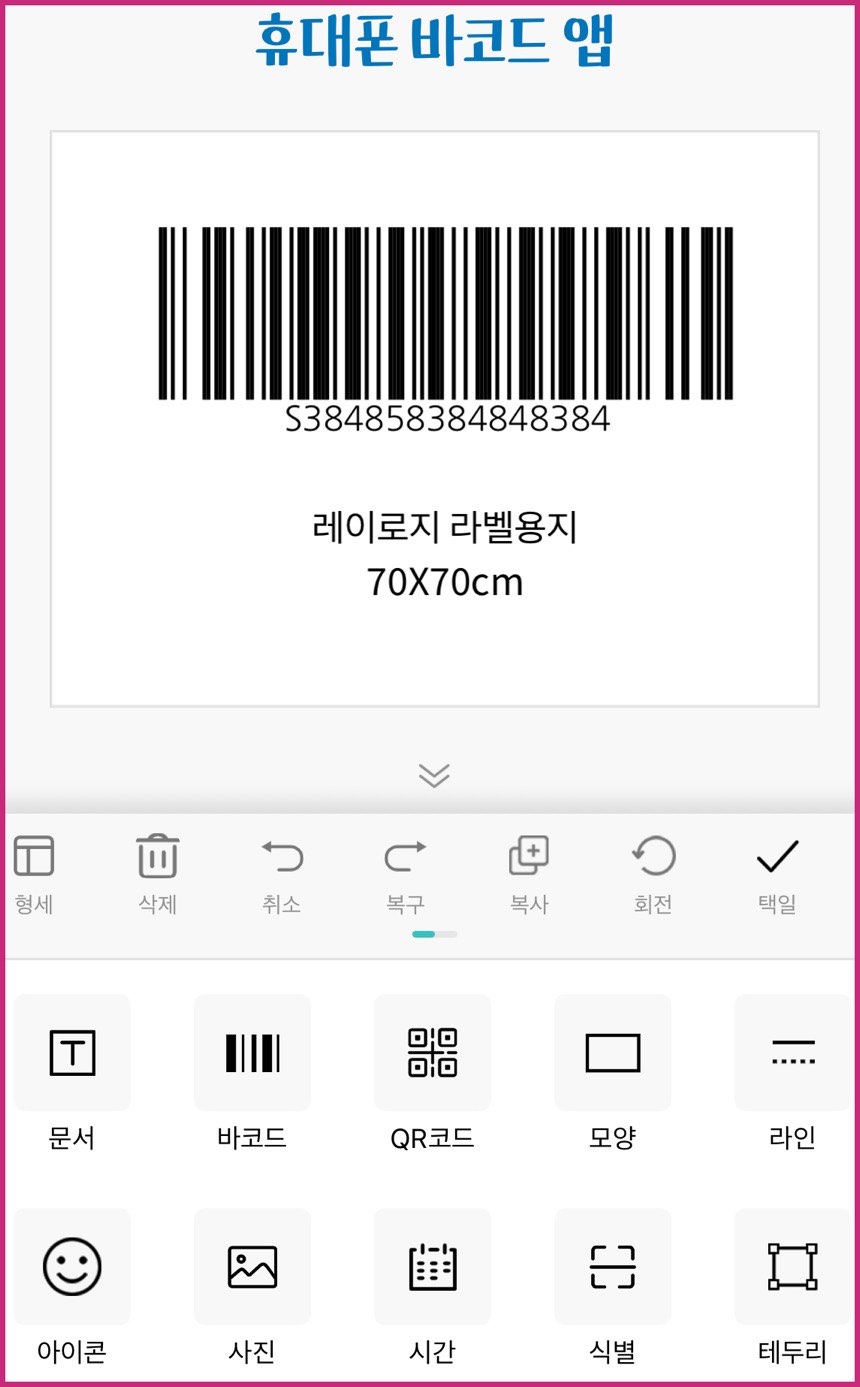Choose the 모양 shape tool
This screenshot has height=1387, width=860.
(x=611, y=1053)
